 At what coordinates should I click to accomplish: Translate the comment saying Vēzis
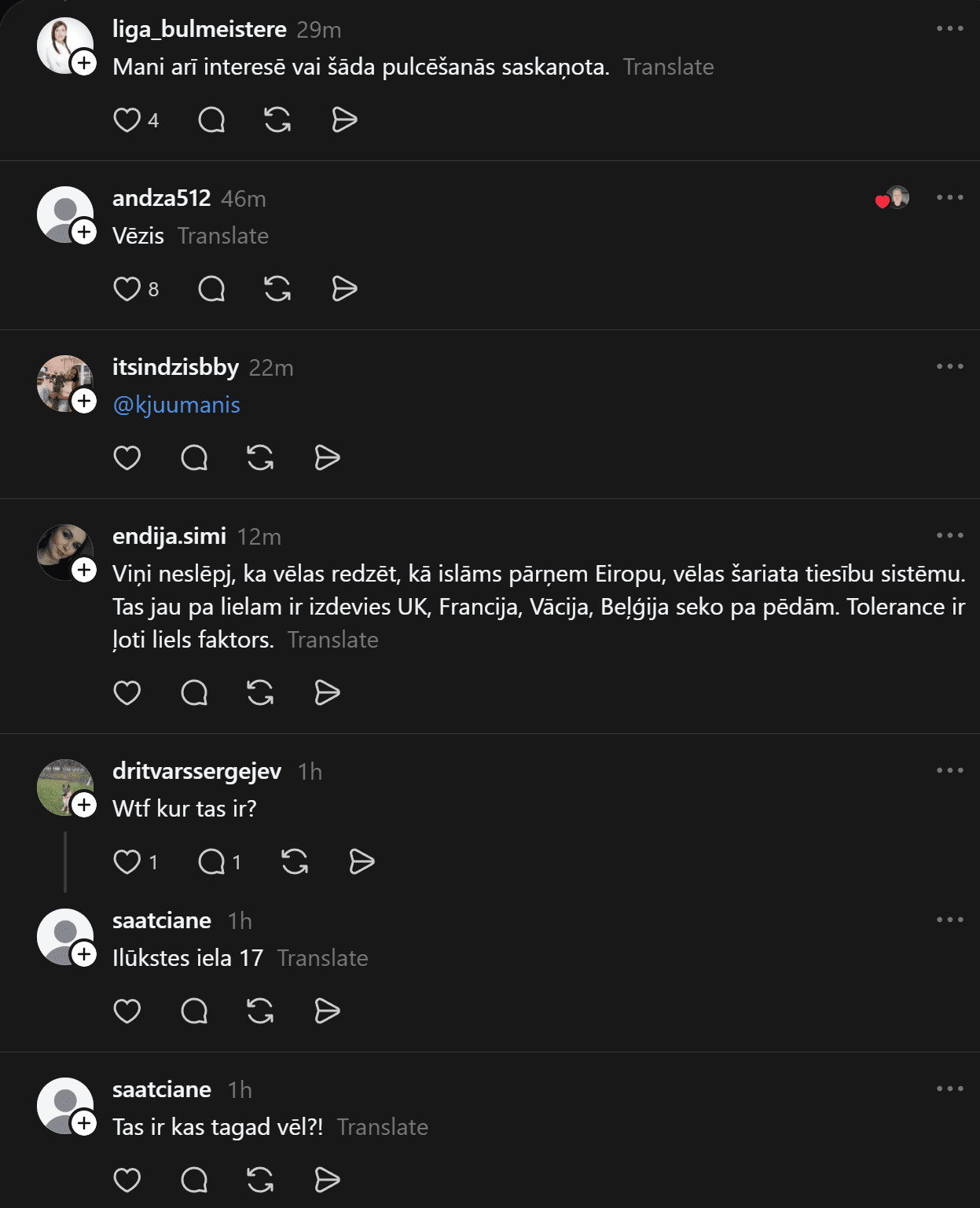(x=222, y=236)
